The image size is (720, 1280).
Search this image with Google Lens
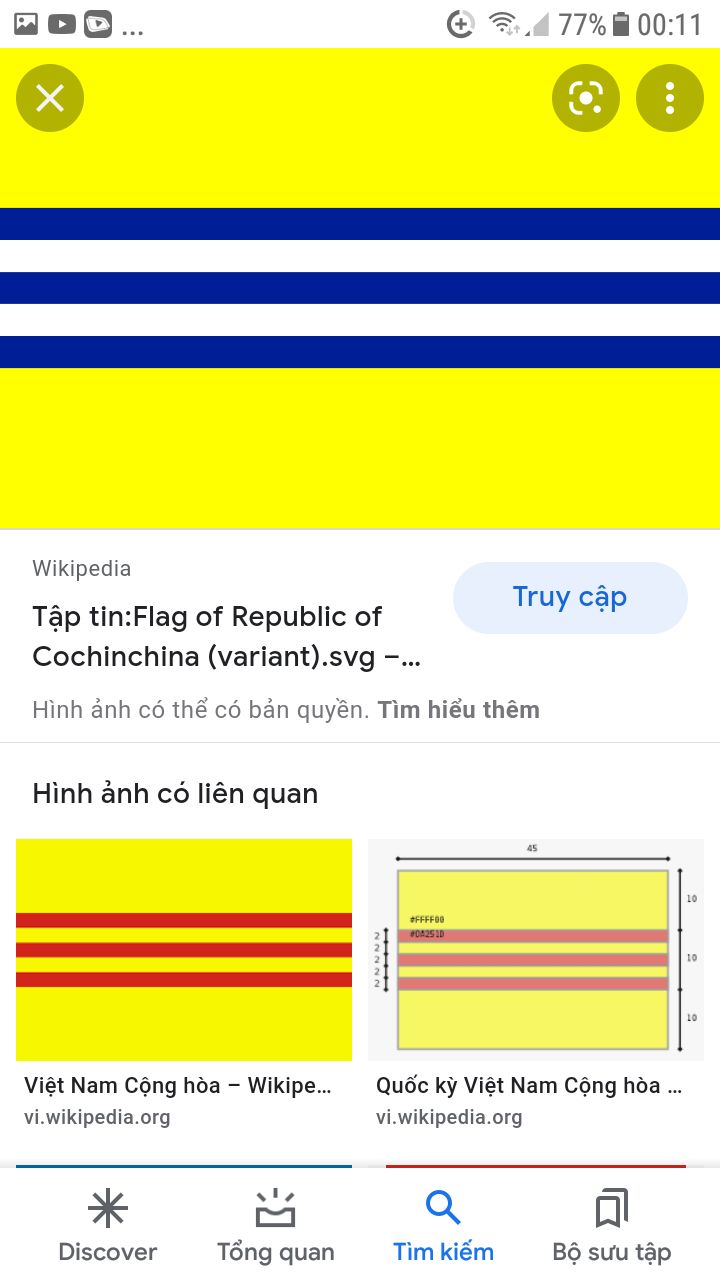click(586, 98)
